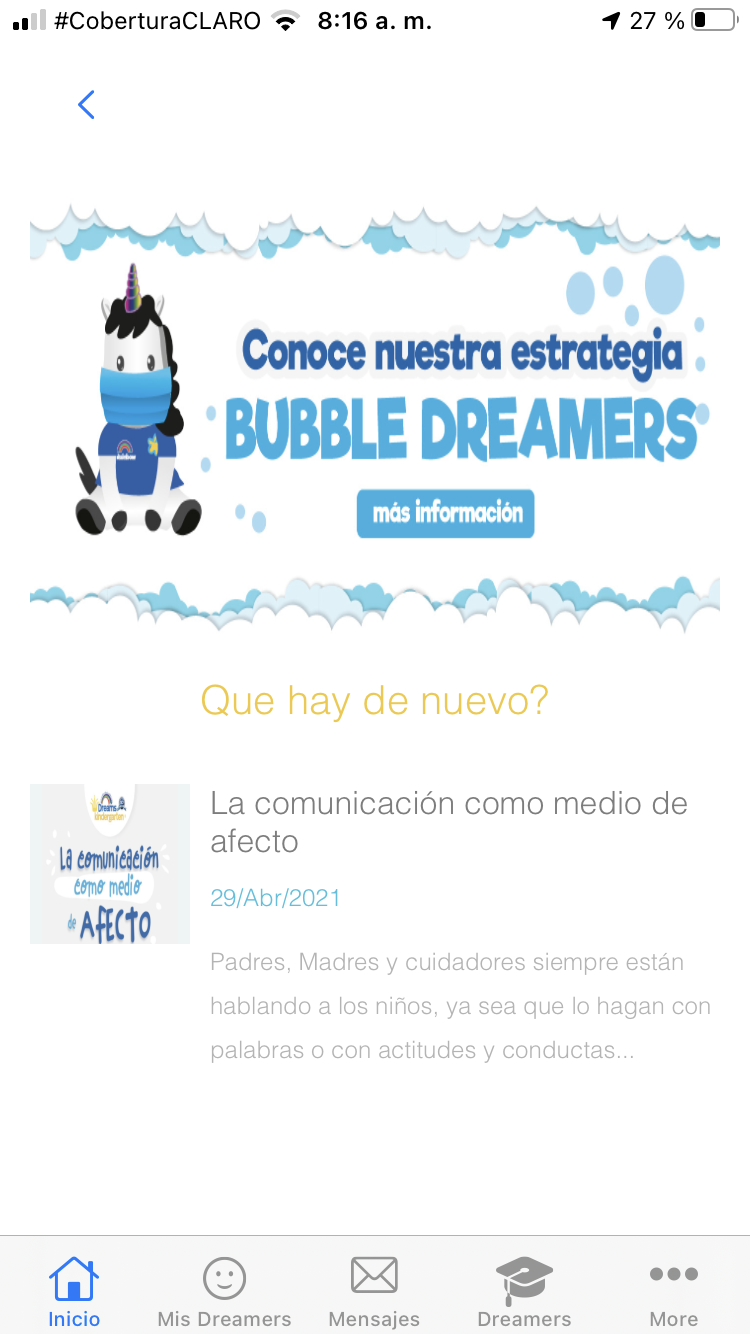Select the Dreamers tab with graduation cap
Screen dimensions: 750x1334
point(524,1291)
